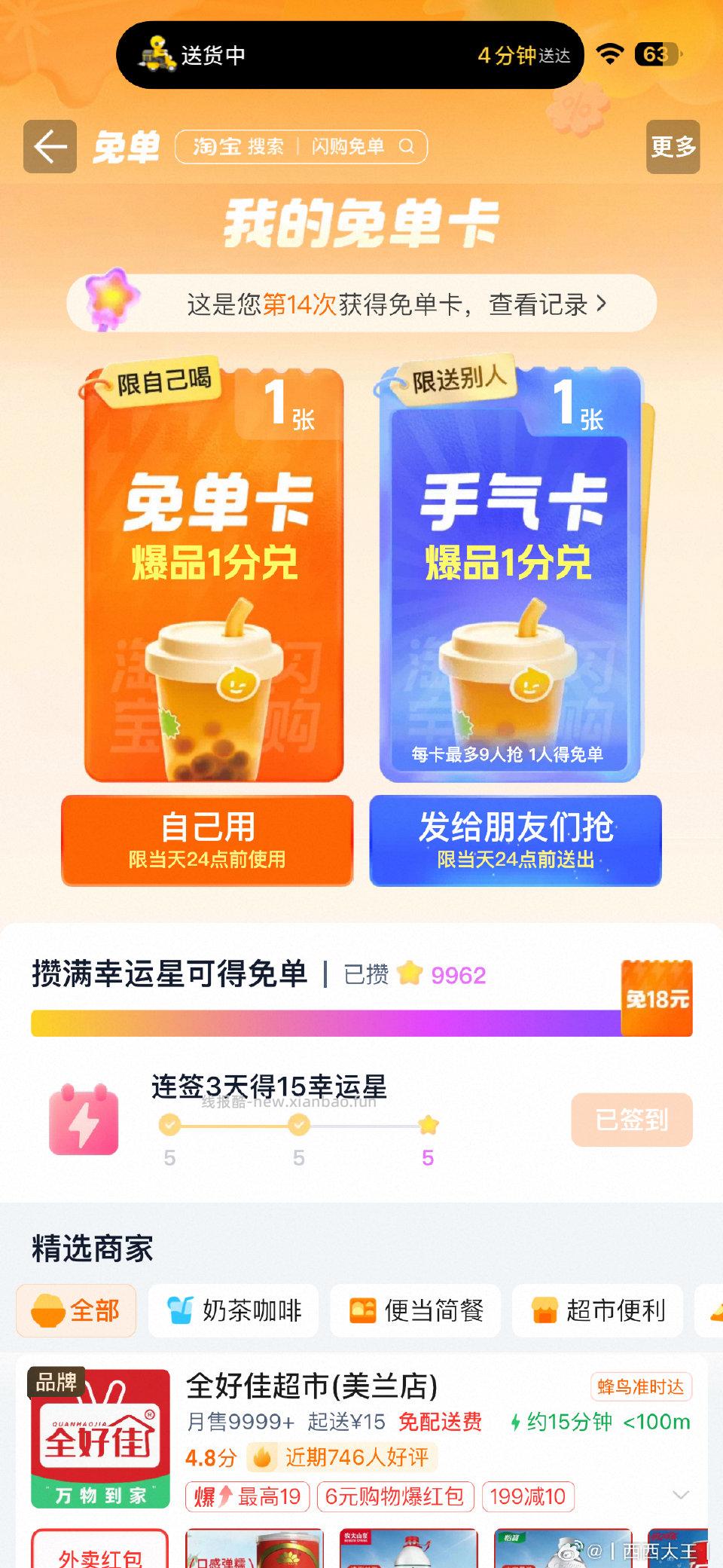Expand 查看记录 via its chevron
The height and width of the screenshot is (1568, 723).
600,303
